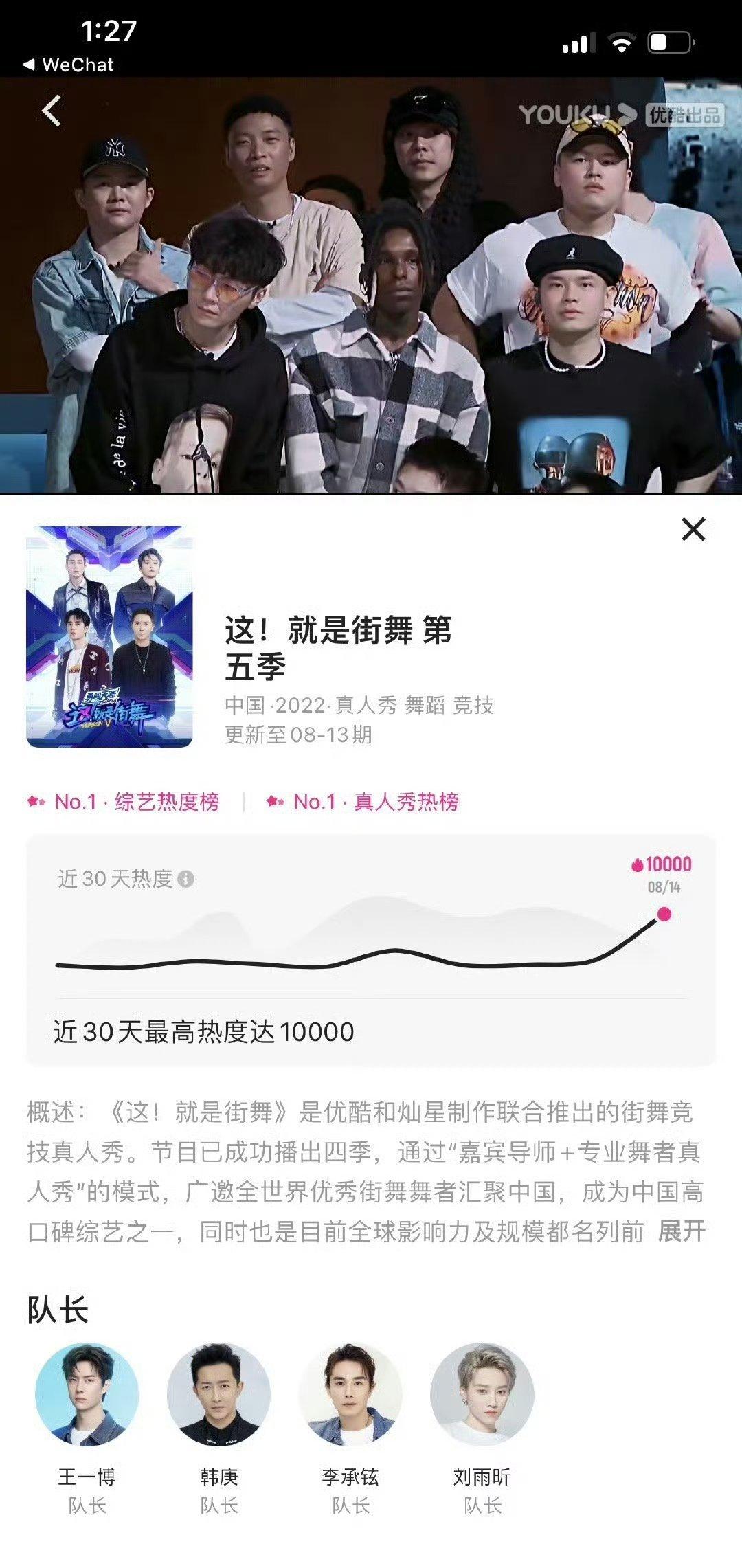The height and width of the screenshot is (1568, 742).
Task: Open captain 李承铉's profile
Action: click(350, 1395)
